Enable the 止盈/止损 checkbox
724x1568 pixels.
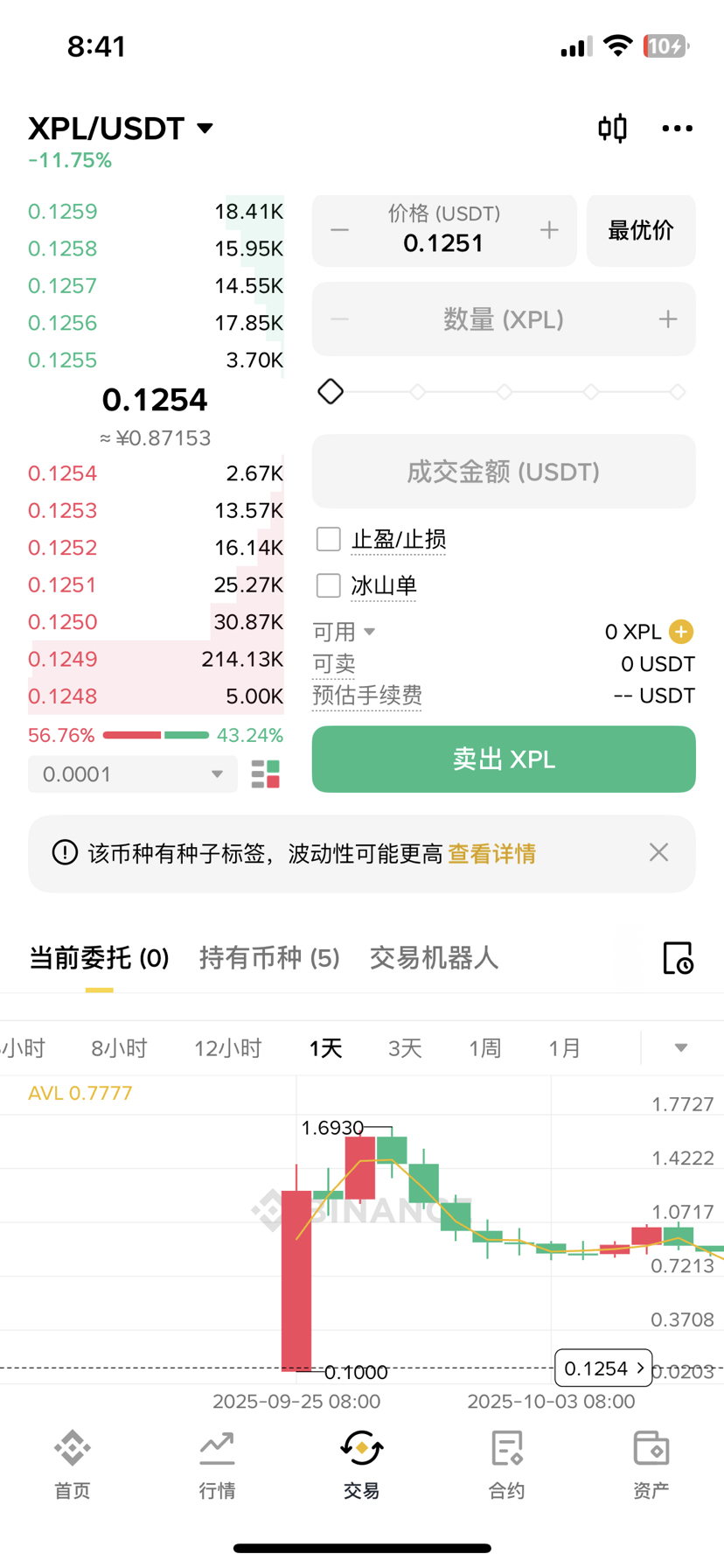coord(329,539)
